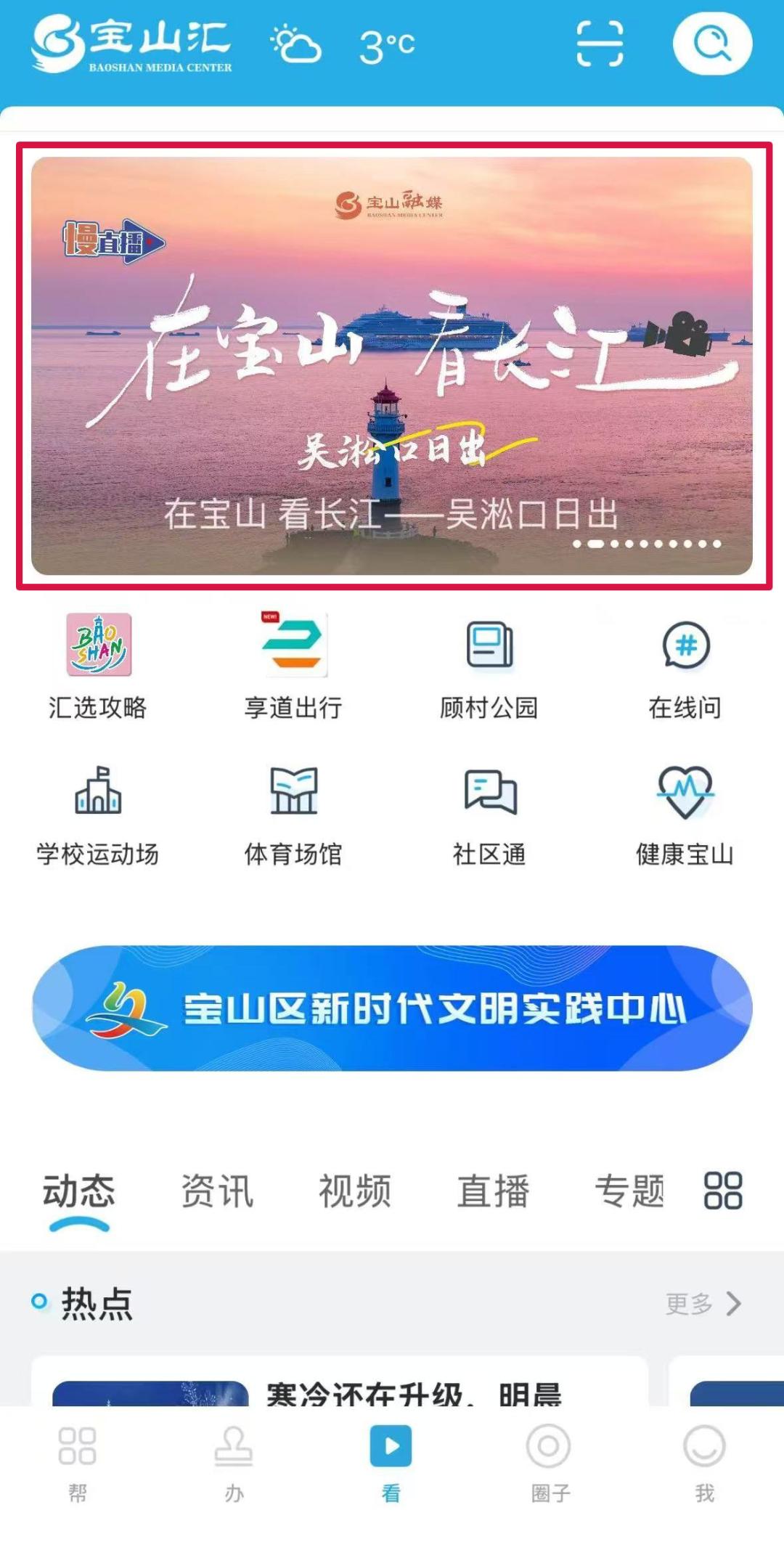Switch to the 视频 tab
The image size is (784, 1542).
(355, 1191)
